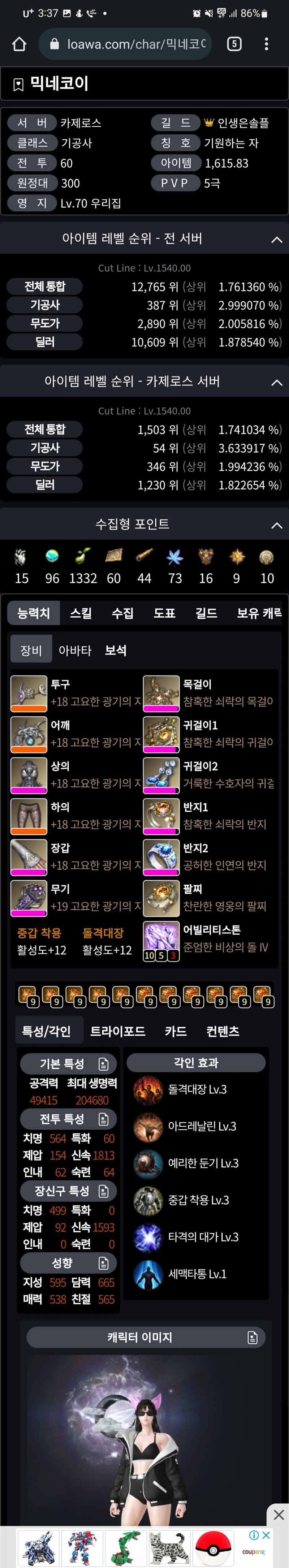289x1568 pixels.
Task: Collapse 아이템 레벨 순위 - 카제로스 서버 section
Action: click(x=276, y=382)
